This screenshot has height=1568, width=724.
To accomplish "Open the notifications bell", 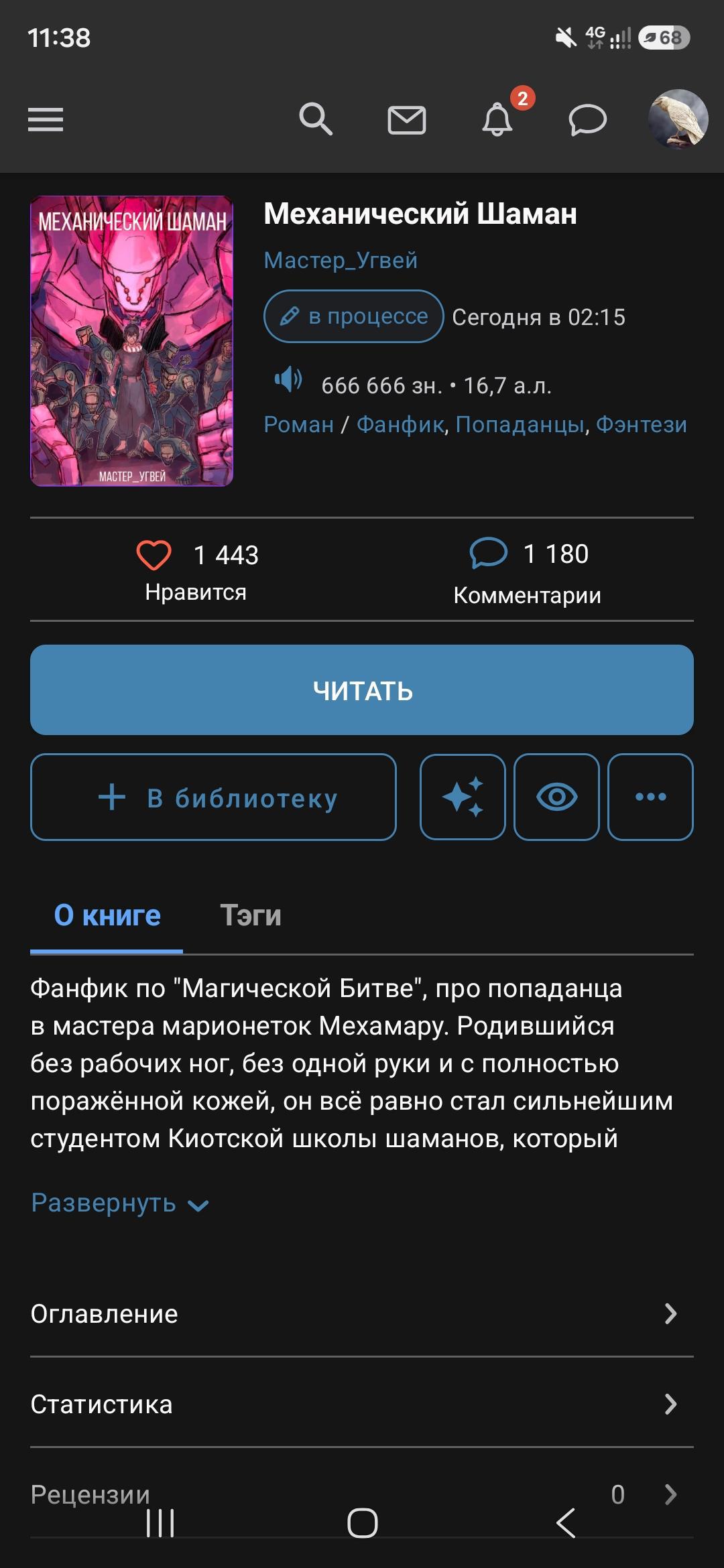I will 497,119.
